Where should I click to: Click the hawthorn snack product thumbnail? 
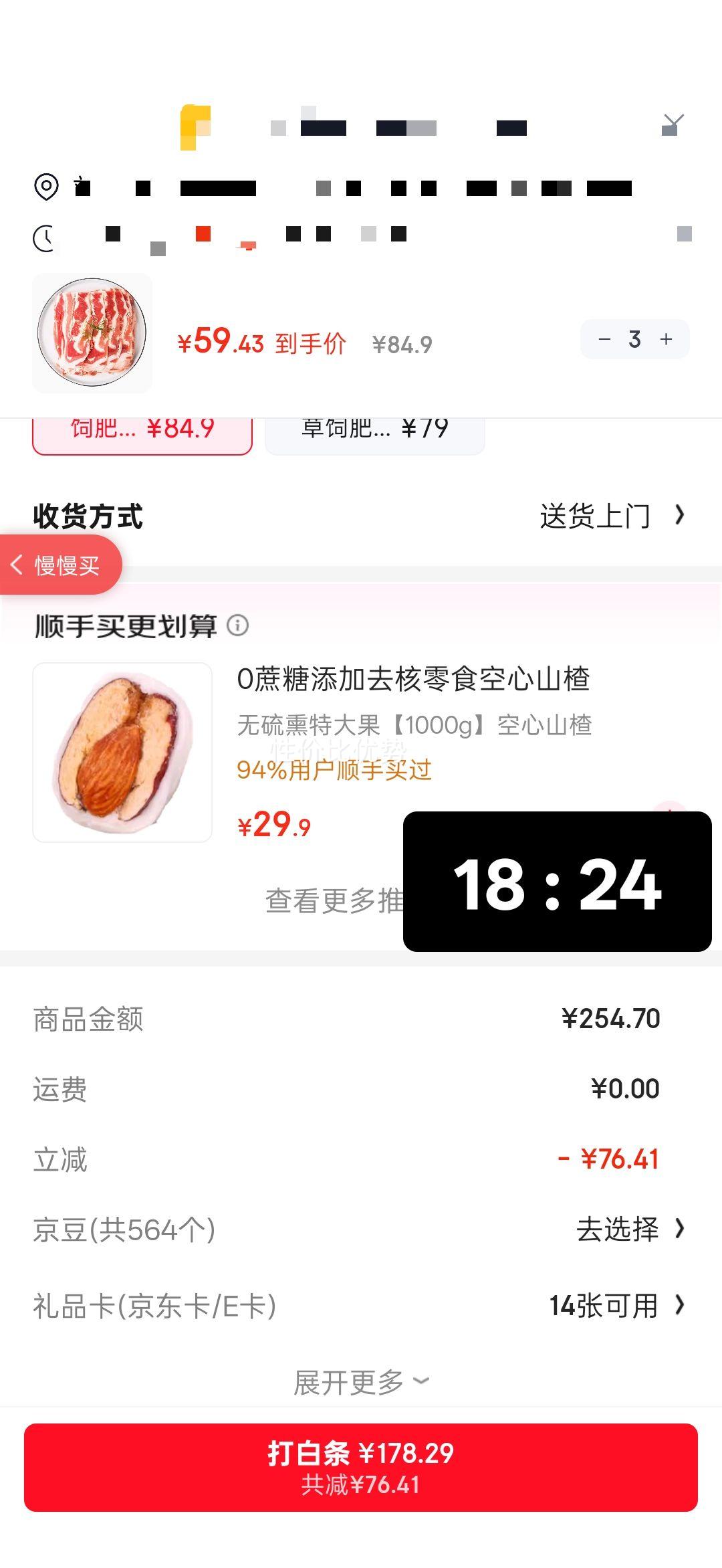coord(123,750)
